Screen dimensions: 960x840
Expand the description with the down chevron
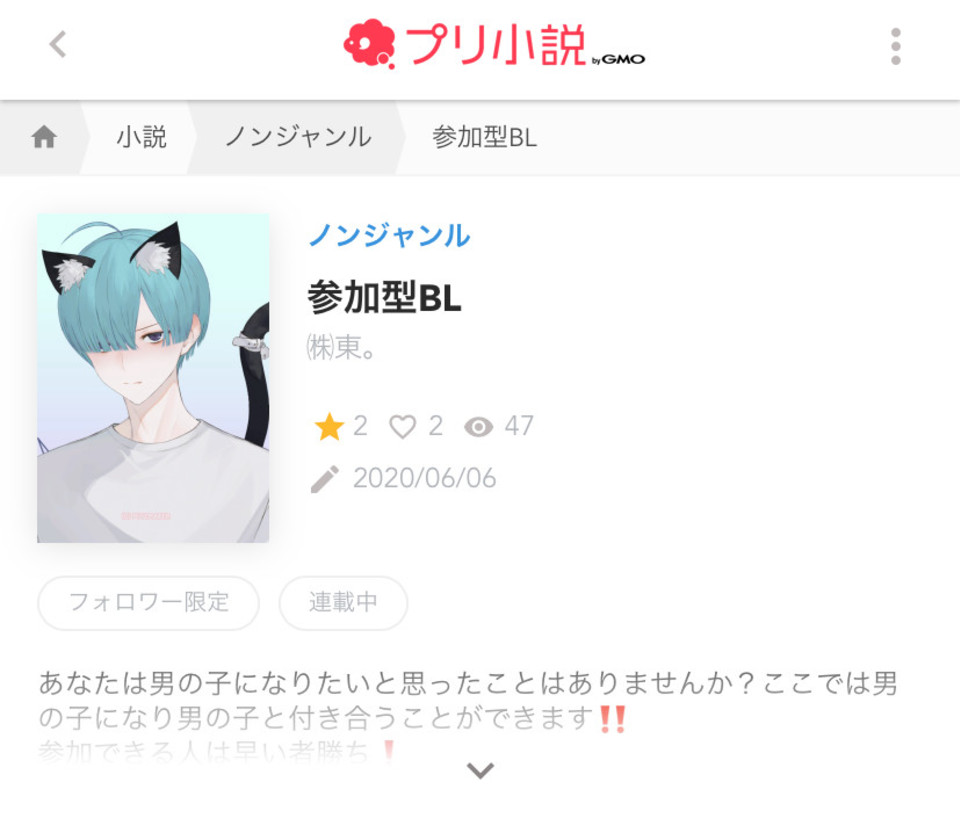tap(481, 770)
